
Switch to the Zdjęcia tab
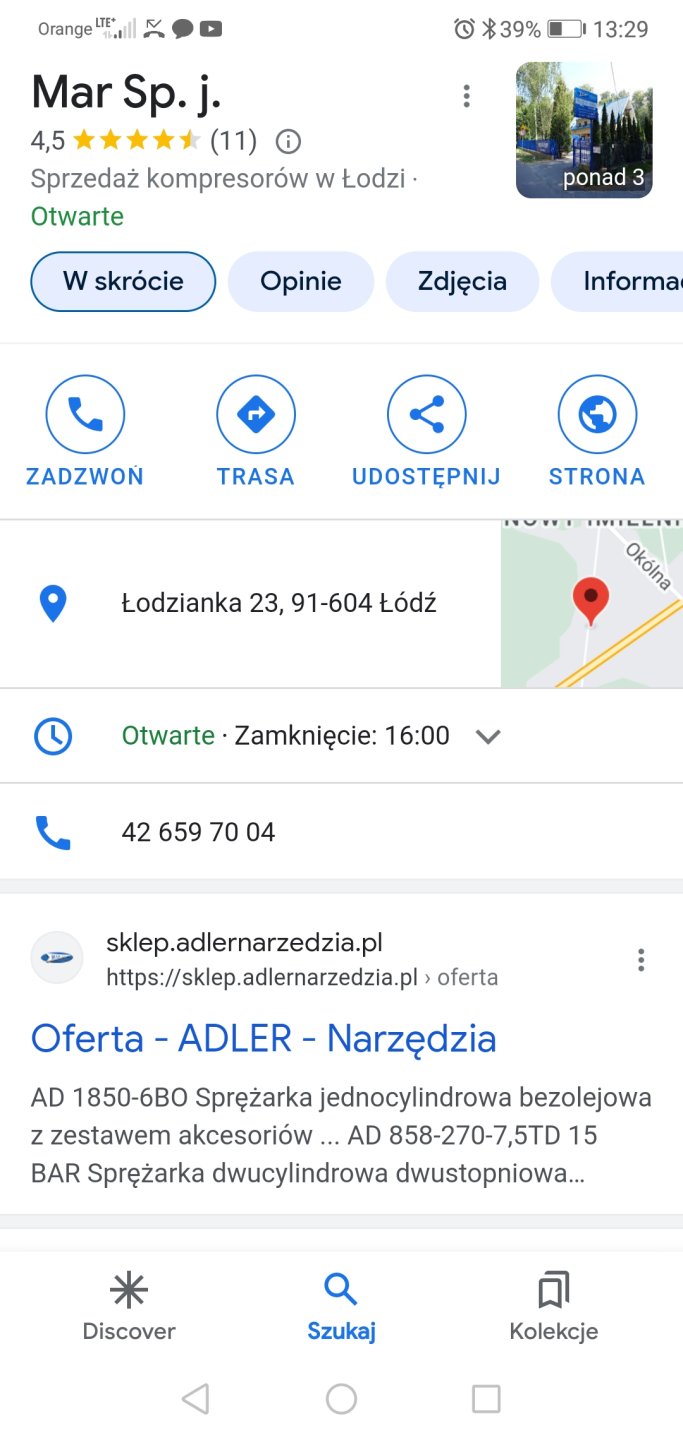[x=462, y=282]
